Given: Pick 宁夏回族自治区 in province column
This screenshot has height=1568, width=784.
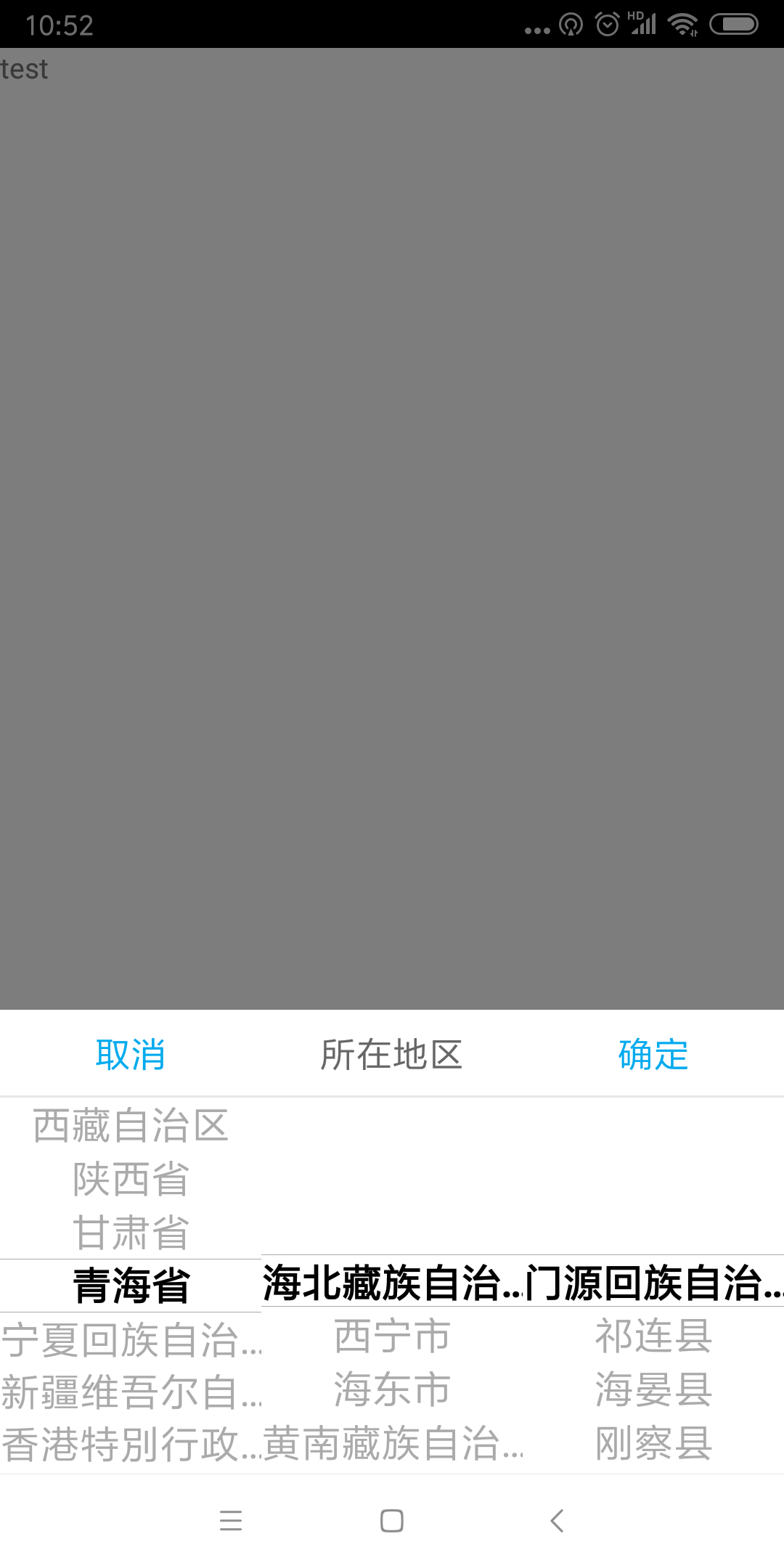Looking at the screenshot, I should click(131, 1339).
